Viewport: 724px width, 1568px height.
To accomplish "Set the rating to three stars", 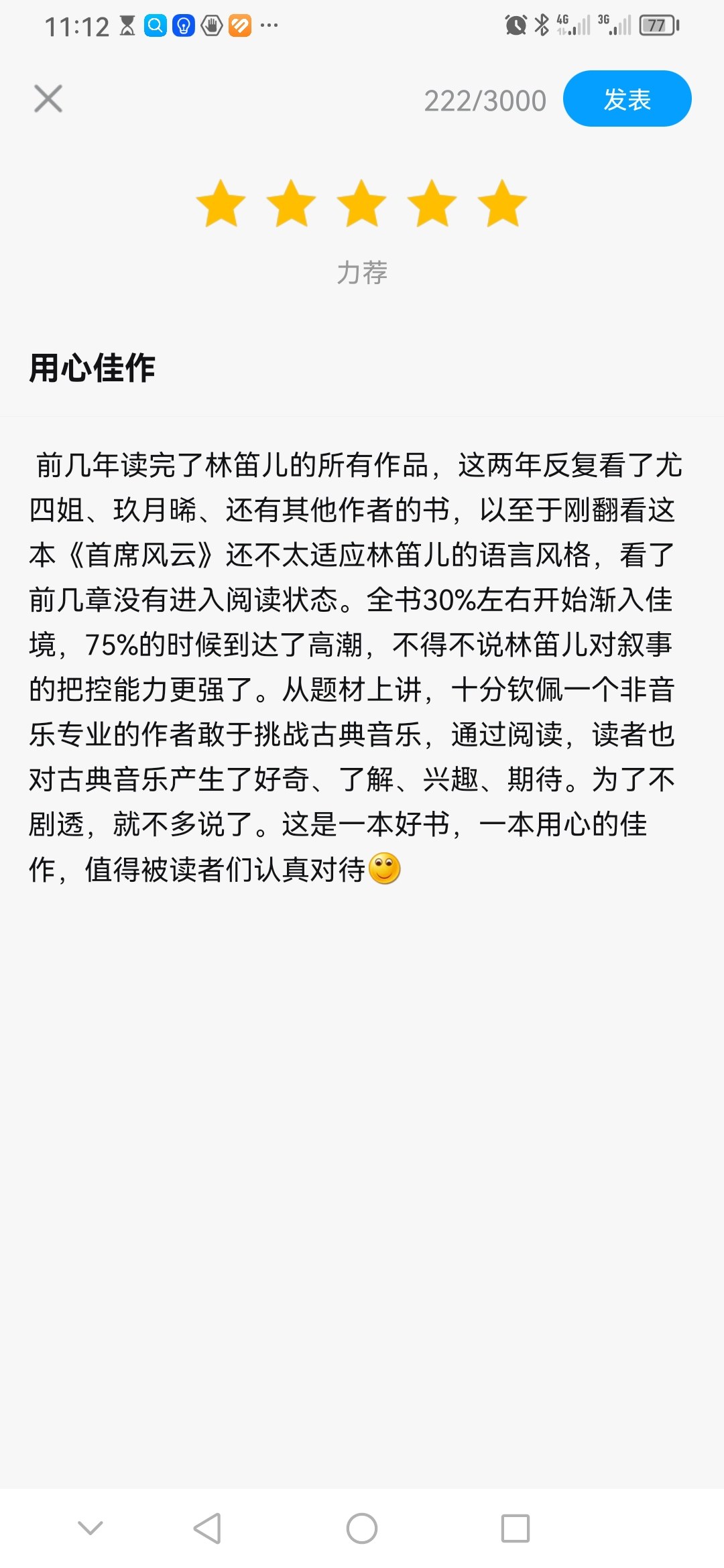I will 362,203.
